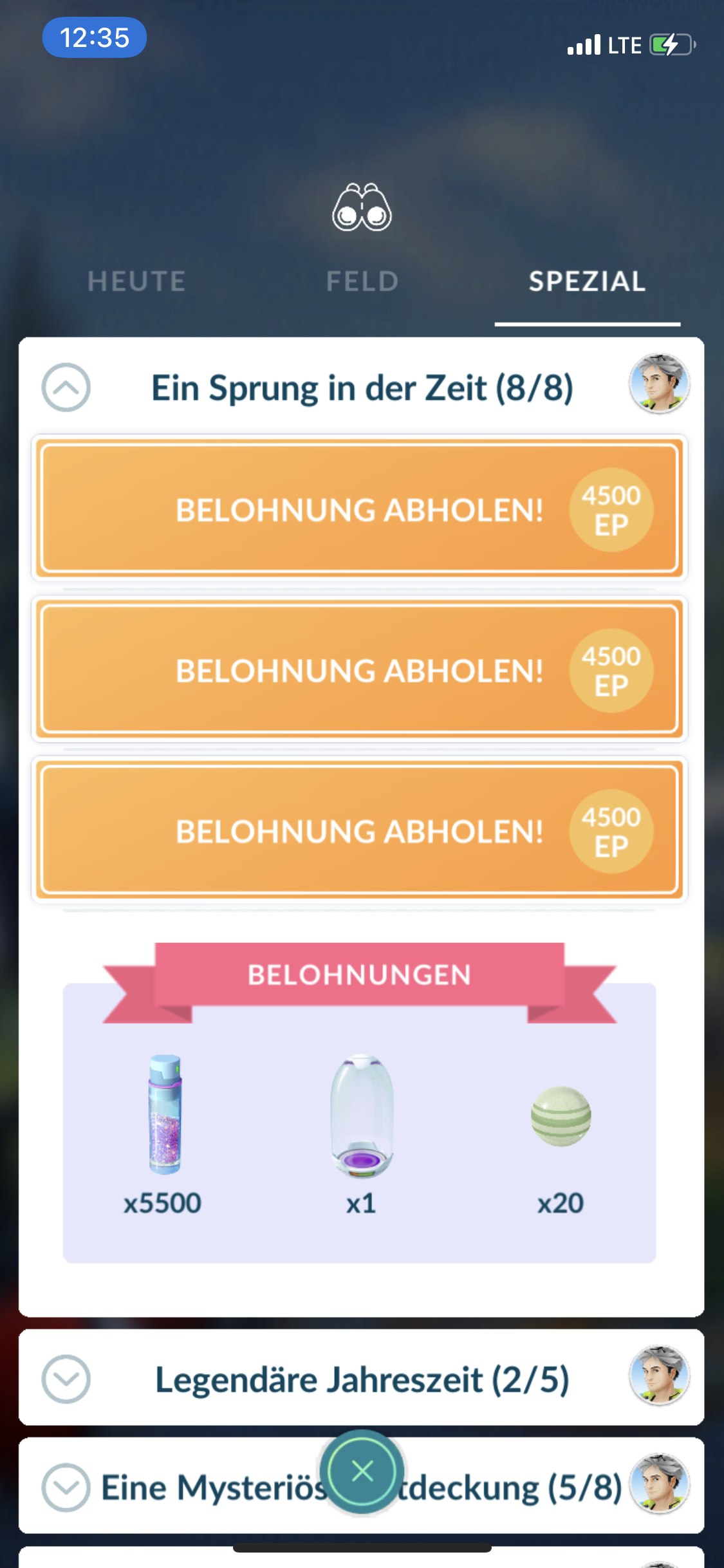
Task: Claim the third BELOHNUNG ABHOLEN reward
Action: pyautogui.click(x=359, y=831)
